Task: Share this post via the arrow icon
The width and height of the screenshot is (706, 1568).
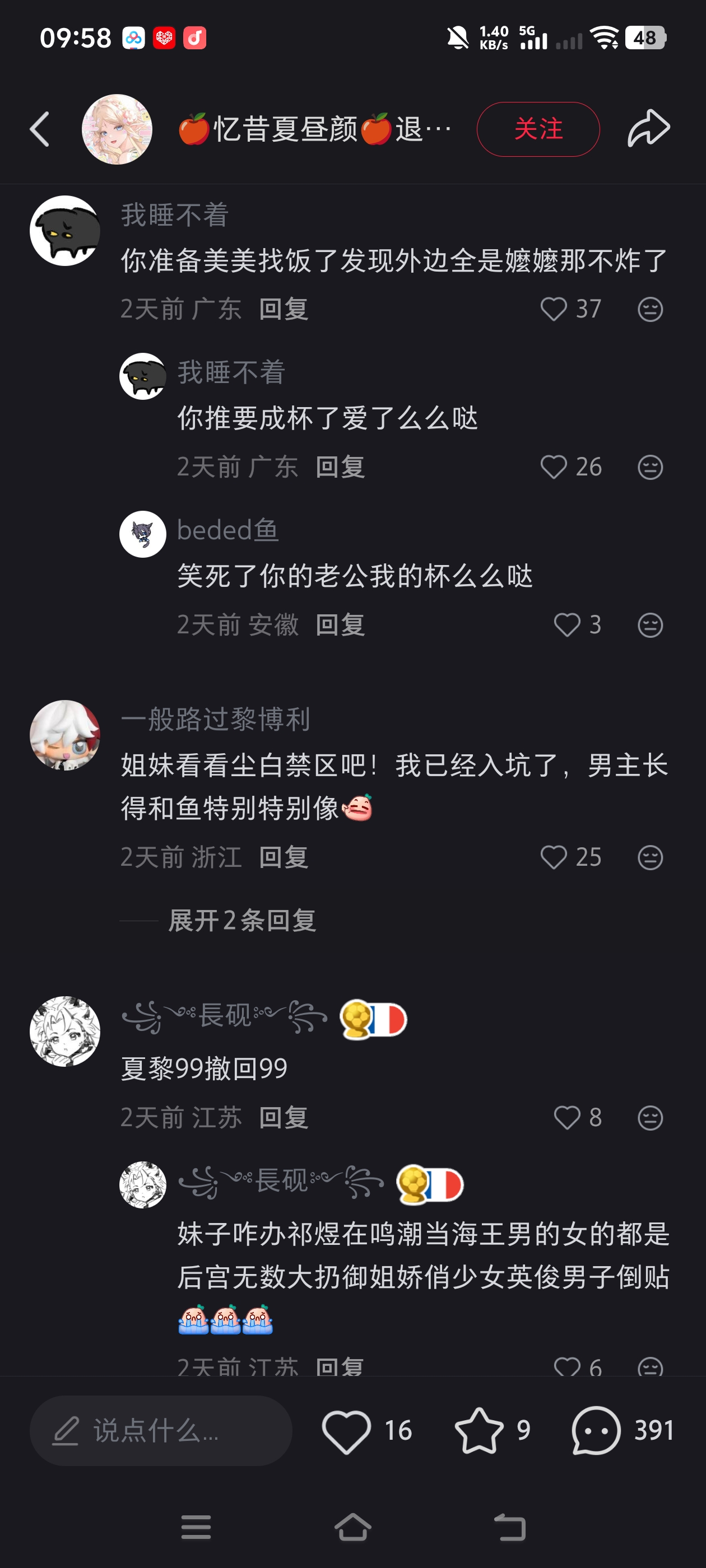Action: (649, 128)
